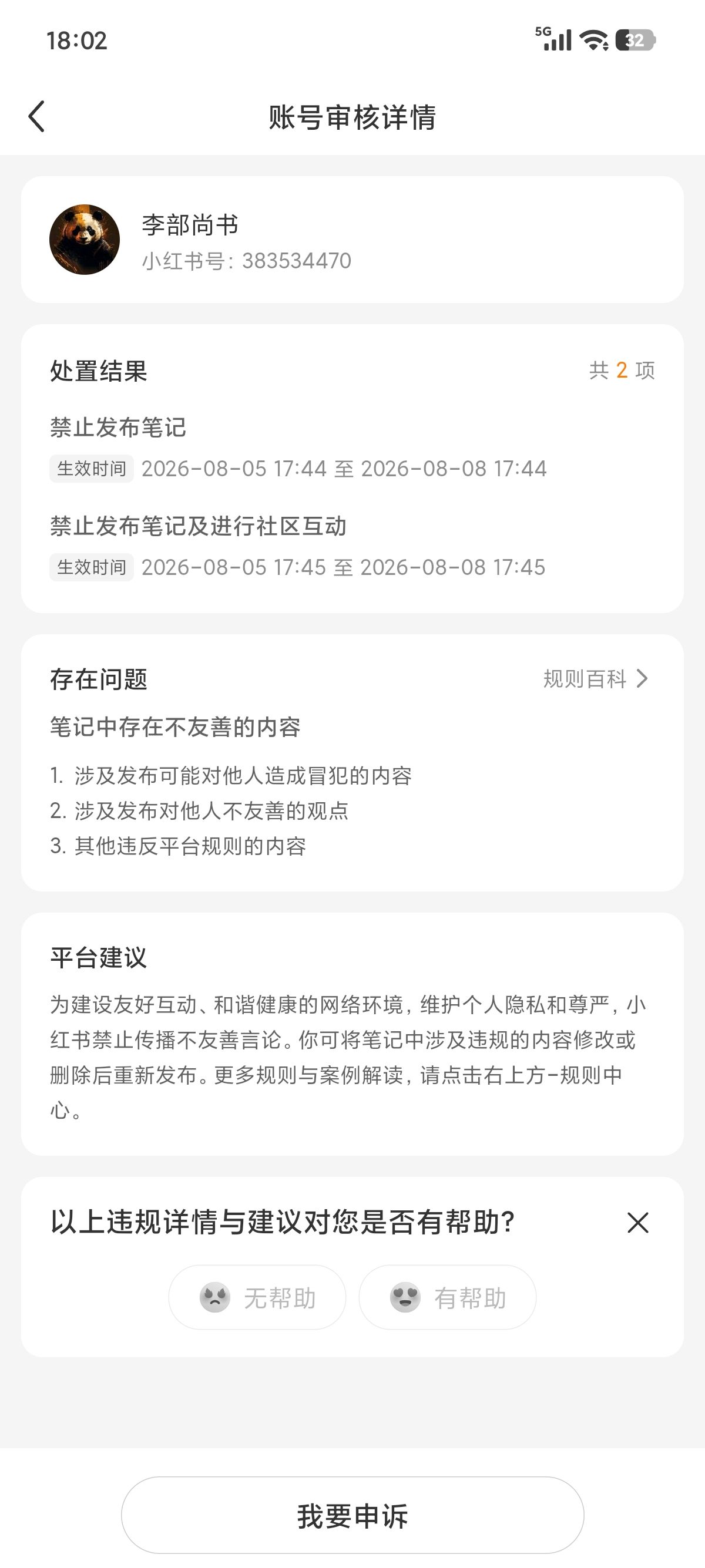
Task: Dismiss the feedback question card
Action: 637,1222
